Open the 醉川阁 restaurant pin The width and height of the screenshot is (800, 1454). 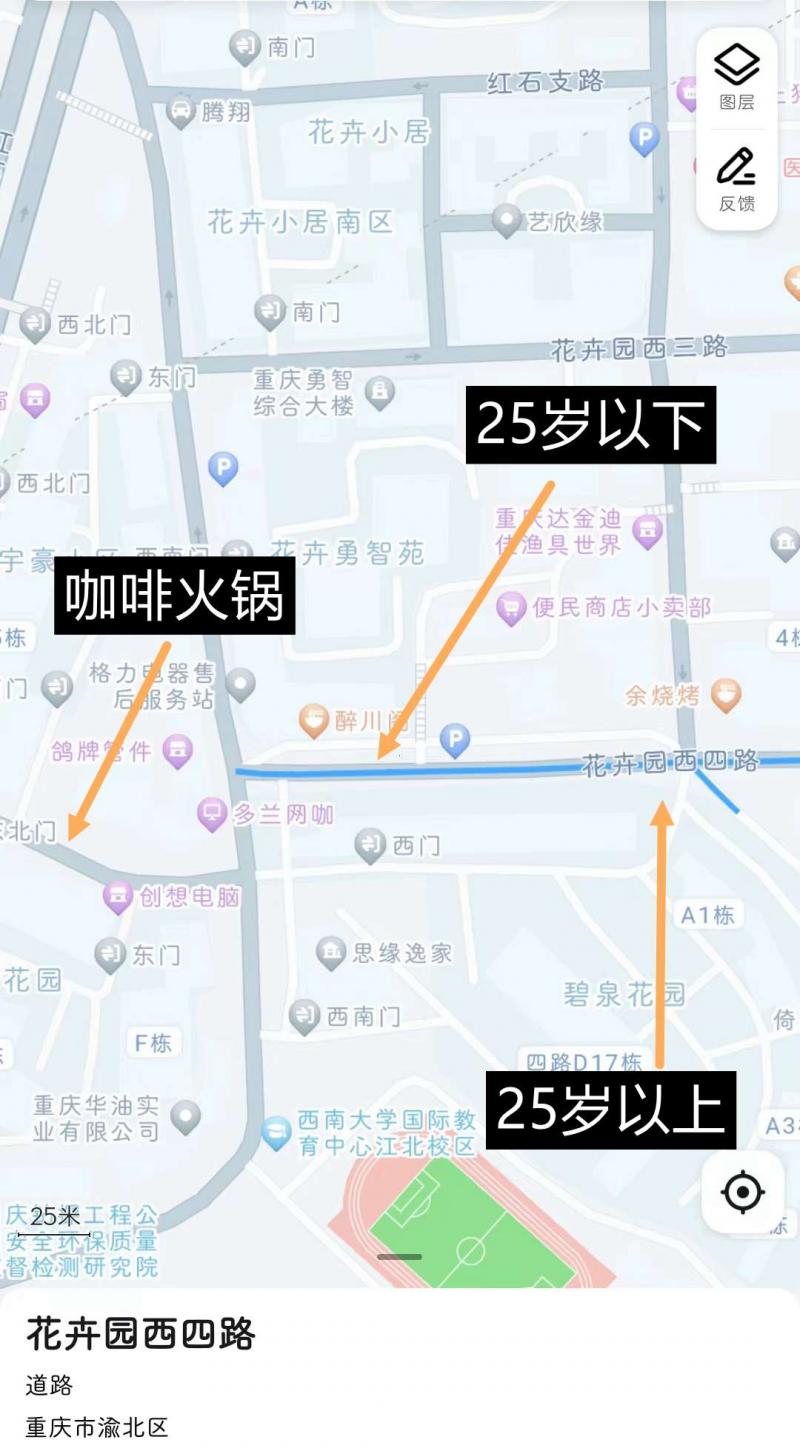312,720
